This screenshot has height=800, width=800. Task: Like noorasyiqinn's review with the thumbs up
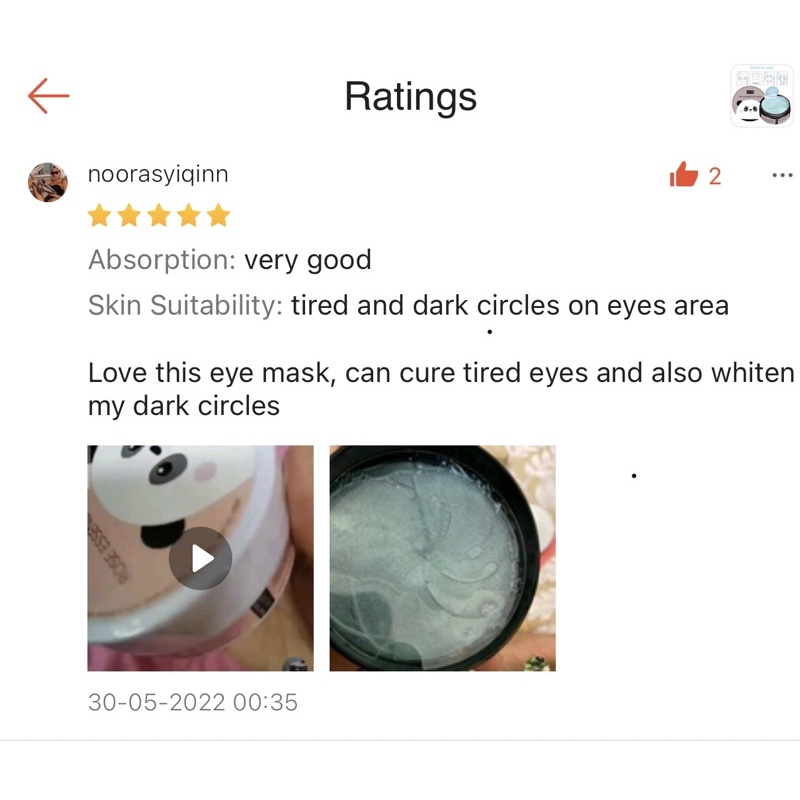click(684, 175)
